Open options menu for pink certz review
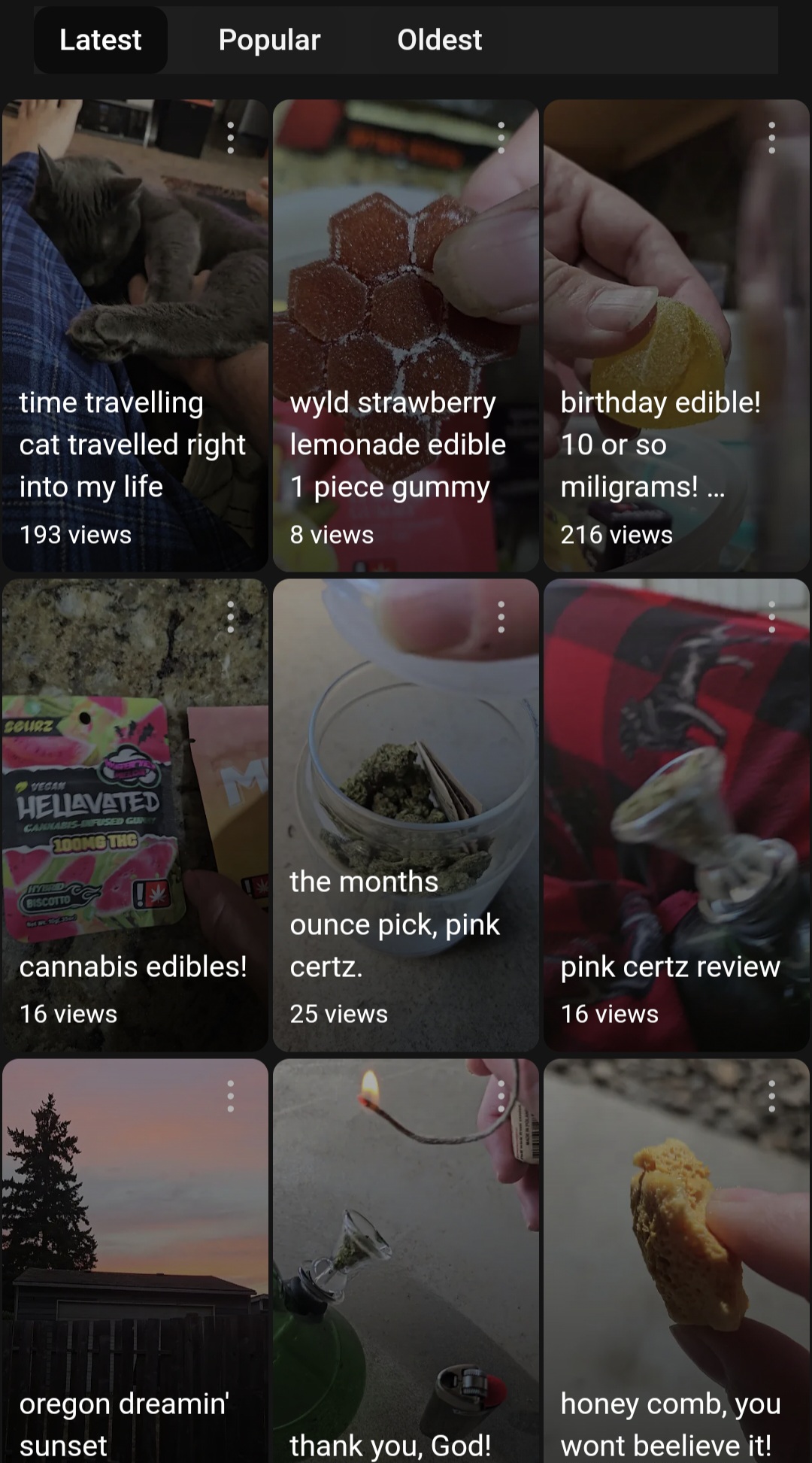Viewport: 812px width, 1463px height. [772, 617]
